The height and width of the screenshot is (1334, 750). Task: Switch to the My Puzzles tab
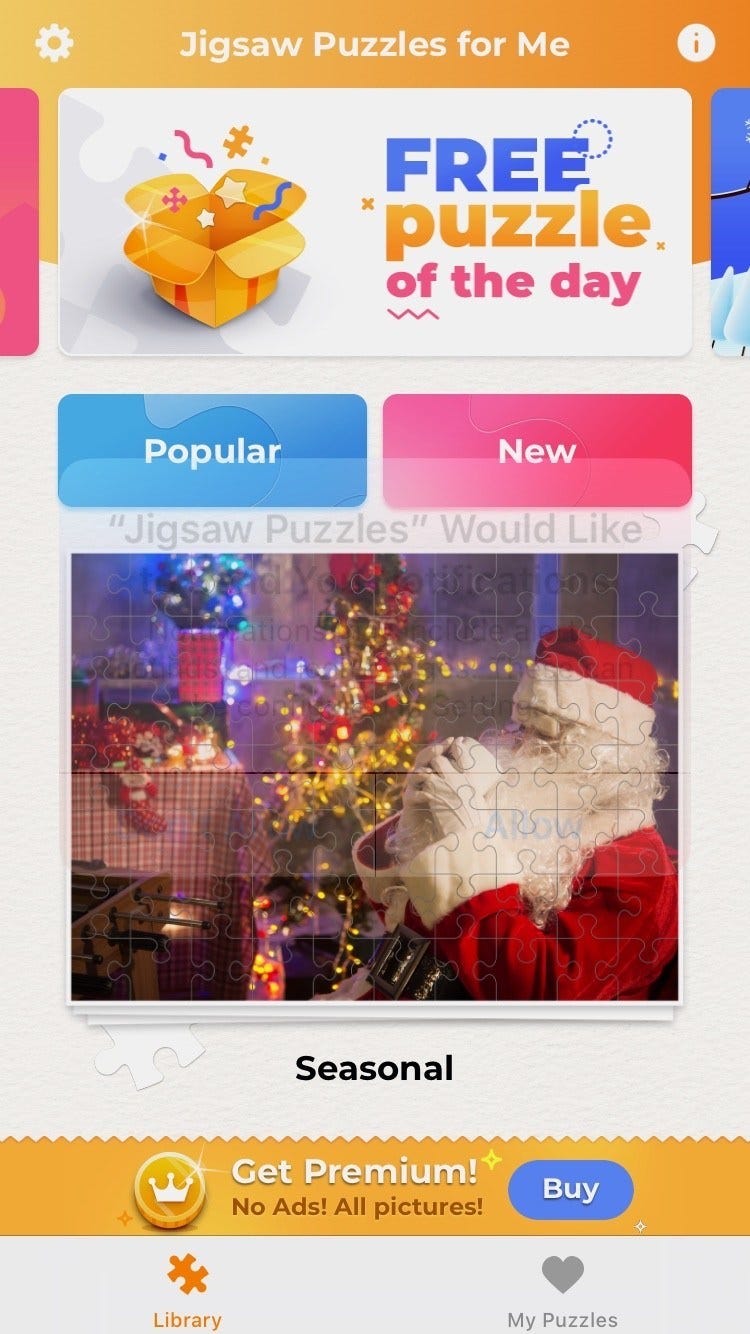coord(562,1290)
